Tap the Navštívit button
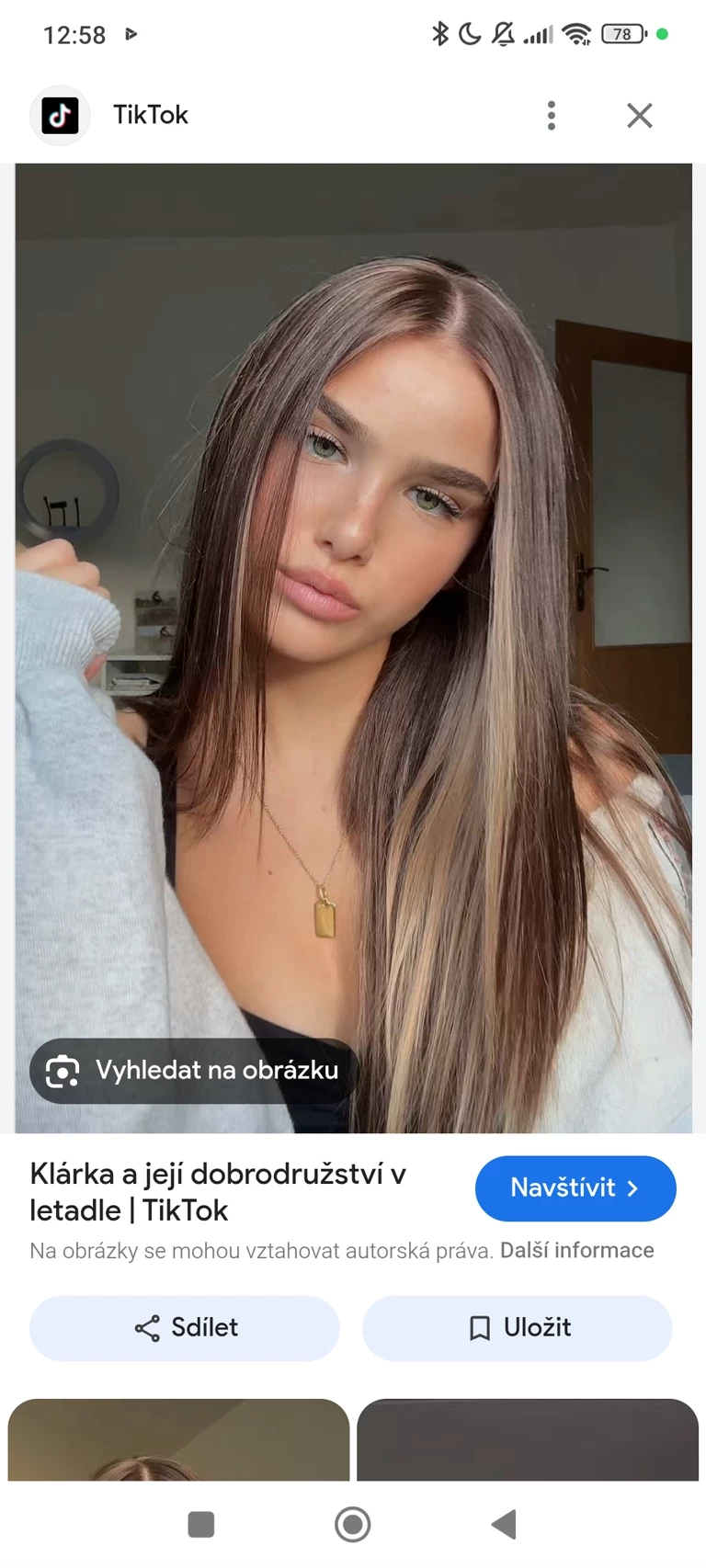Screen dimensions: 706x1568 575,1188
